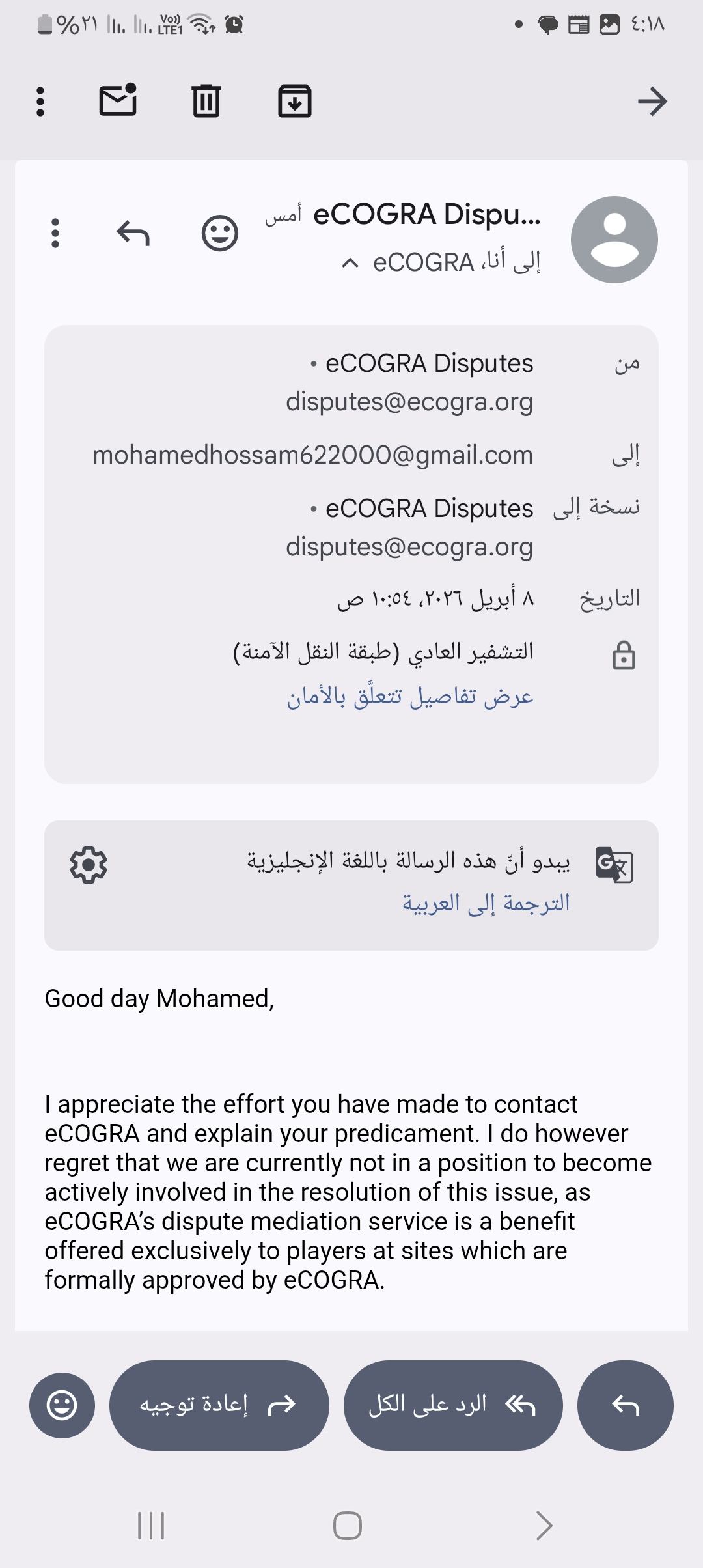This screenshot has height=1568, width=703.
Task: Go back using the top arrow
Action: [652, 102]
